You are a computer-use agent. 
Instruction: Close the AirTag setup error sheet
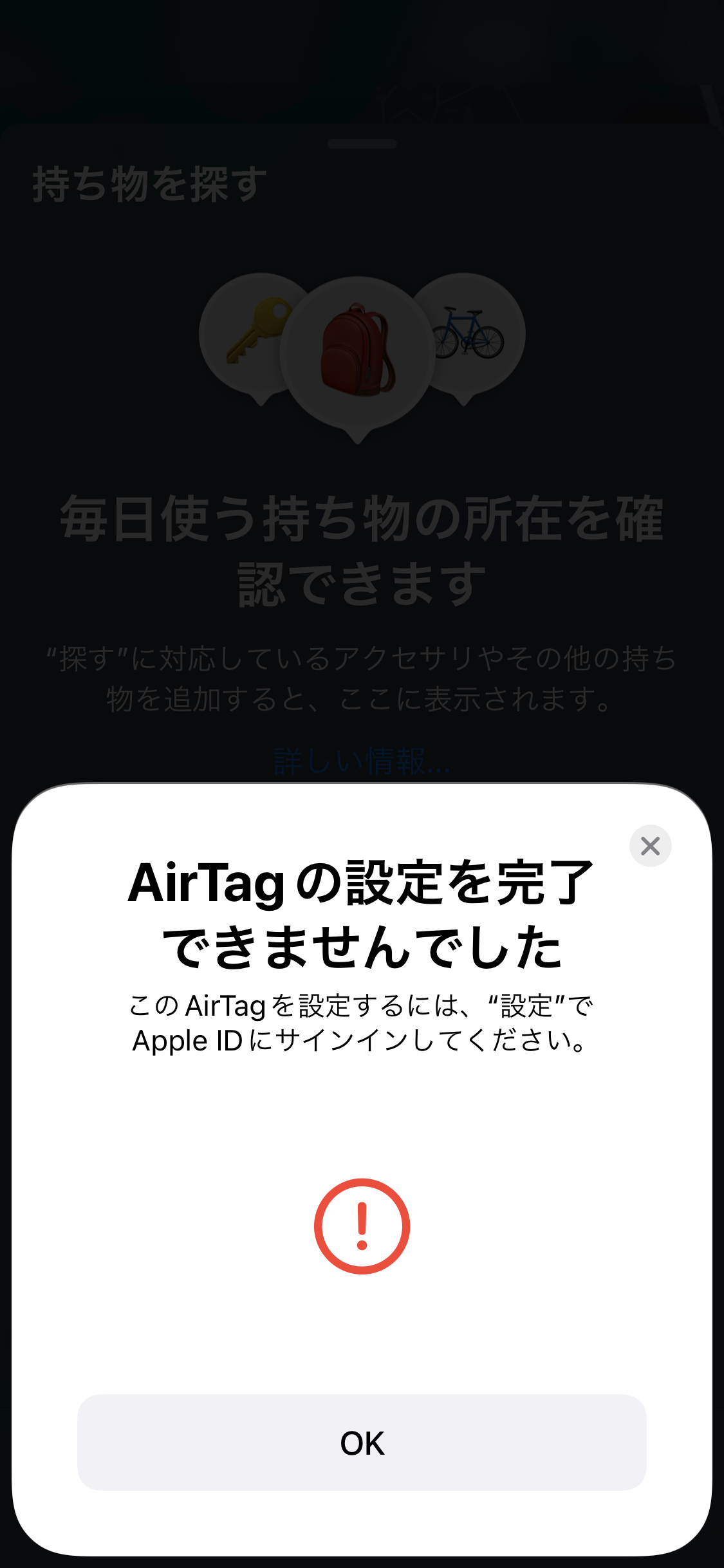click(x=650, y=846)
